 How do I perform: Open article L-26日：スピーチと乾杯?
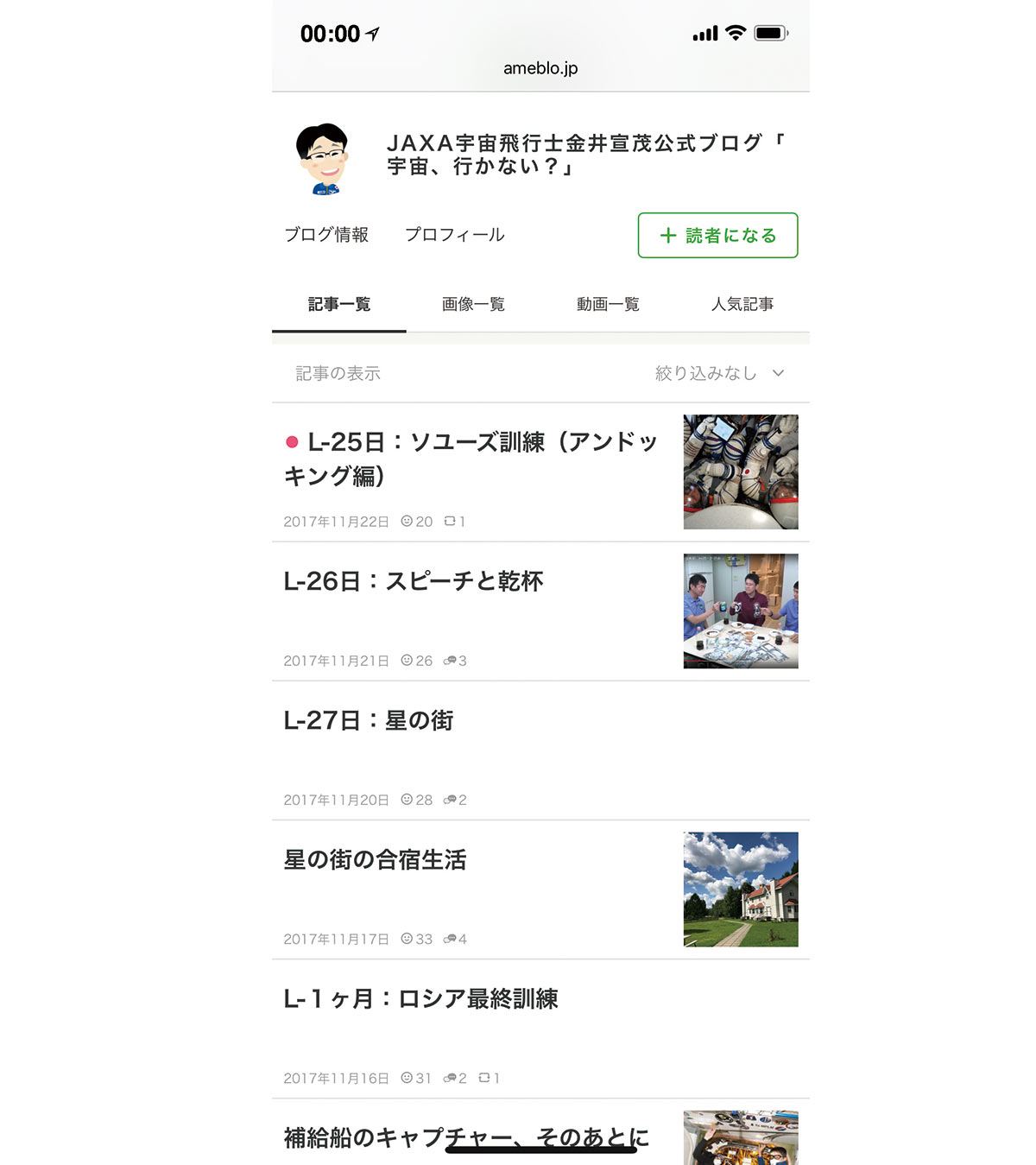pyautogui.click(x=414, y=581)
